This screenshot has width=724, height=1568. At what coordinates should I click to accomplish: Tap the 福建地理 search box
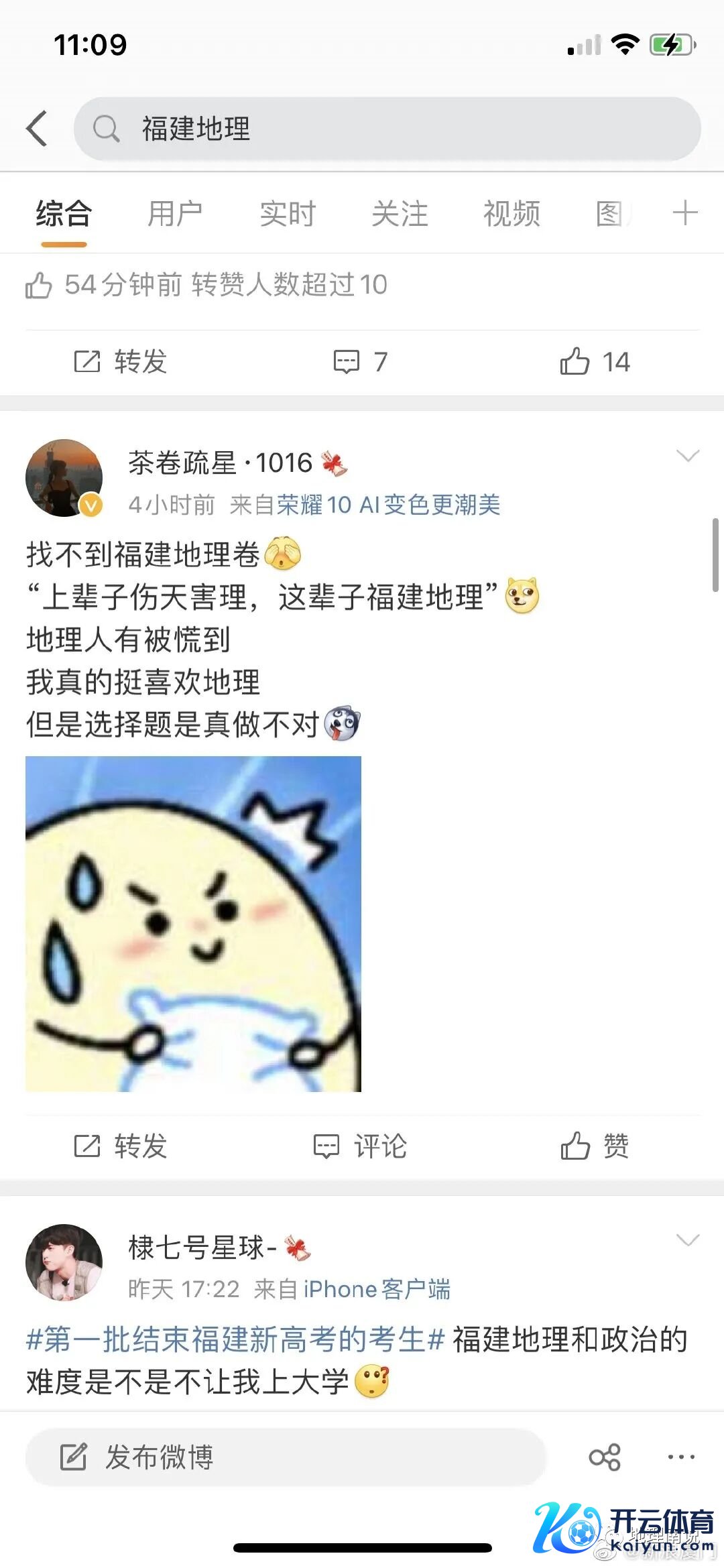(387, 128)
